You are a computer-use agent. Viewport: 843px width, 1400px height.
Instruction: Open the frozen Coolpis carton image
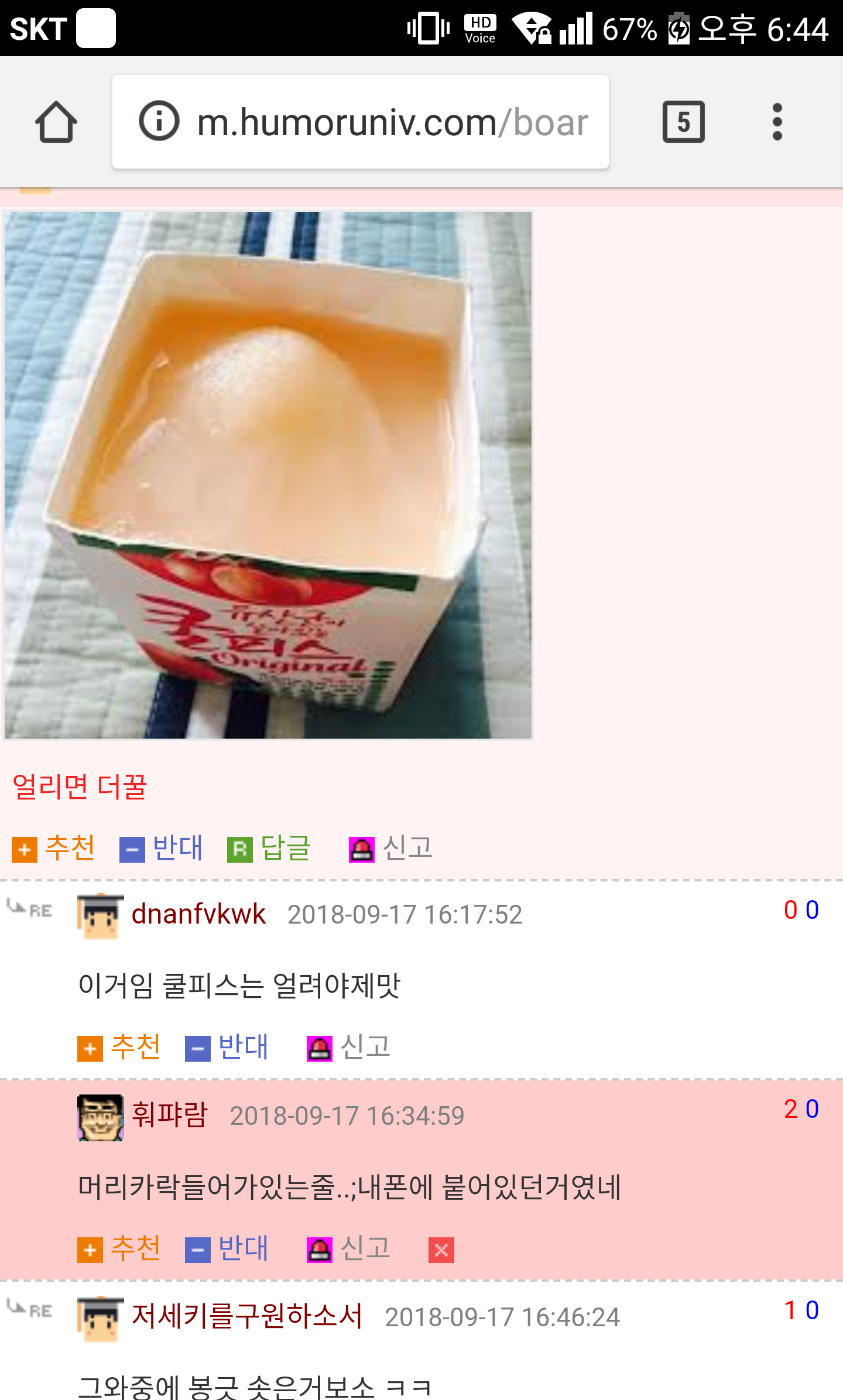(268, 475)
